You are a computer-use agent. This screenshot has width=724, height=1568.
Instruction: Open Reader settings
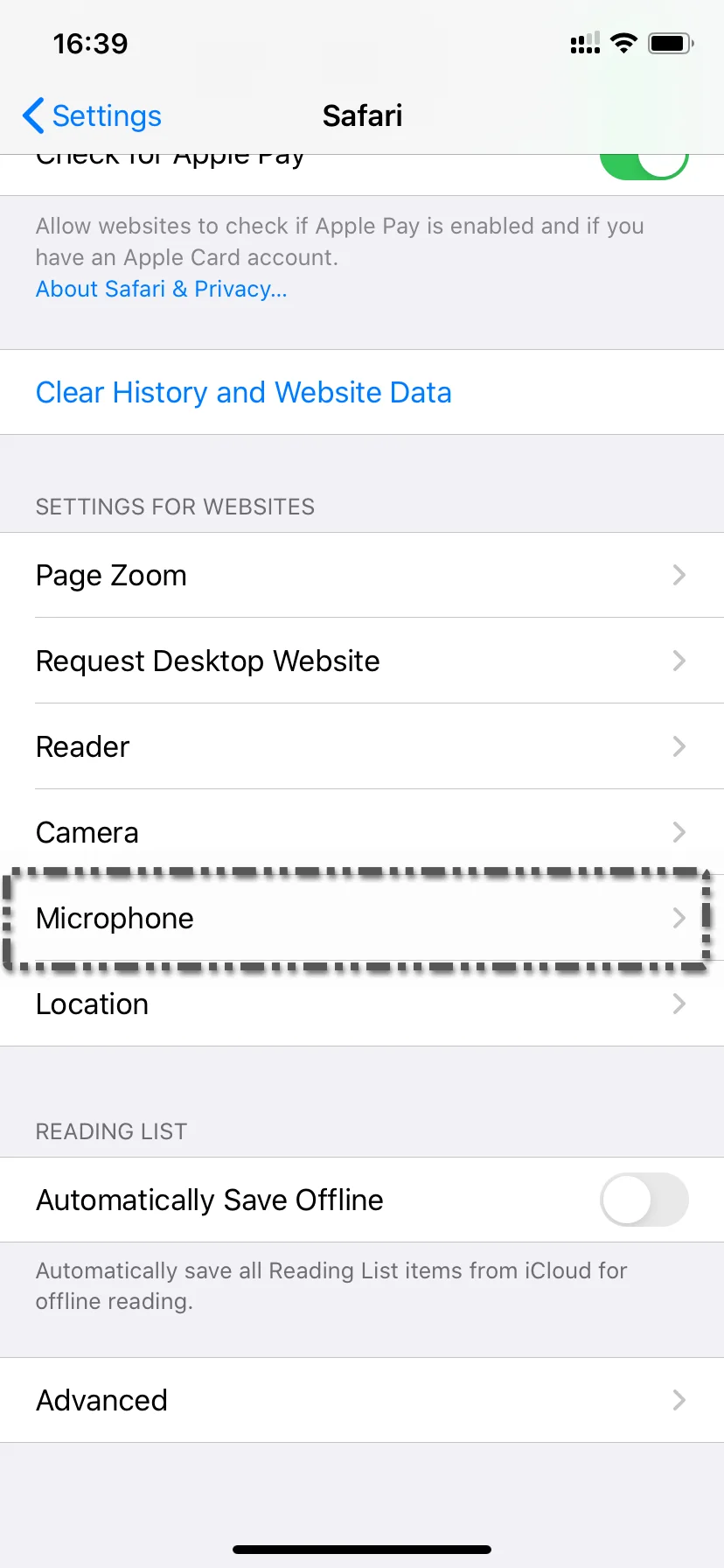click(x=361, y=747)
